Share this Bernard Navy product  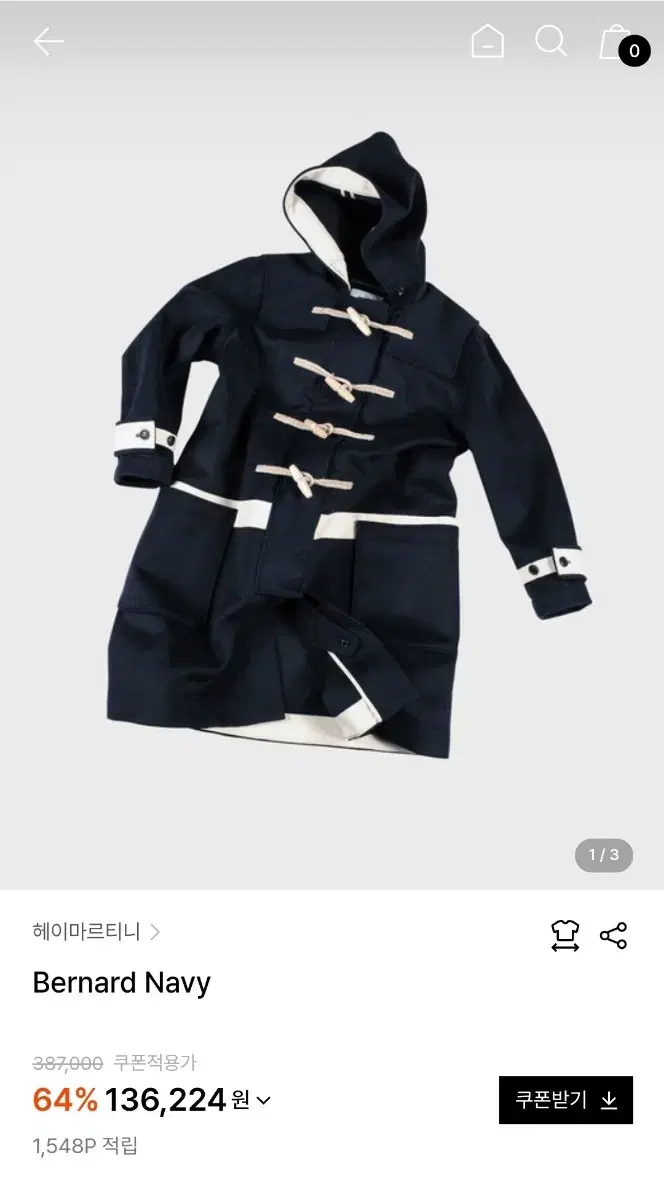pos(613,936)
